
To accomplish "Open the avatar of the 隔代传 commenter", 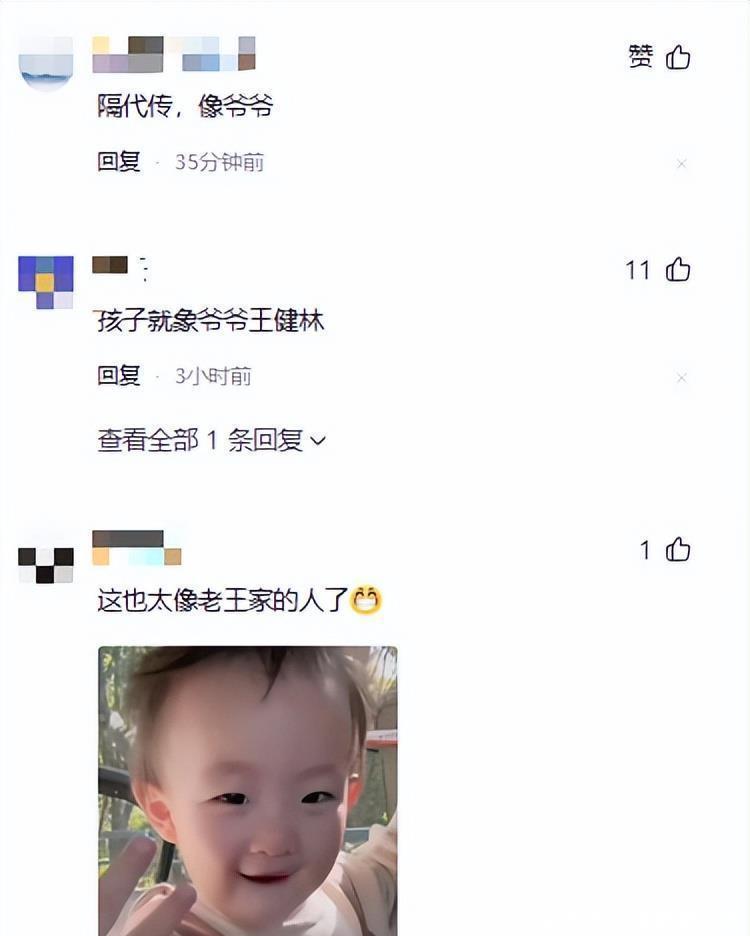I will pyautogui.click(x=46, y=63).
